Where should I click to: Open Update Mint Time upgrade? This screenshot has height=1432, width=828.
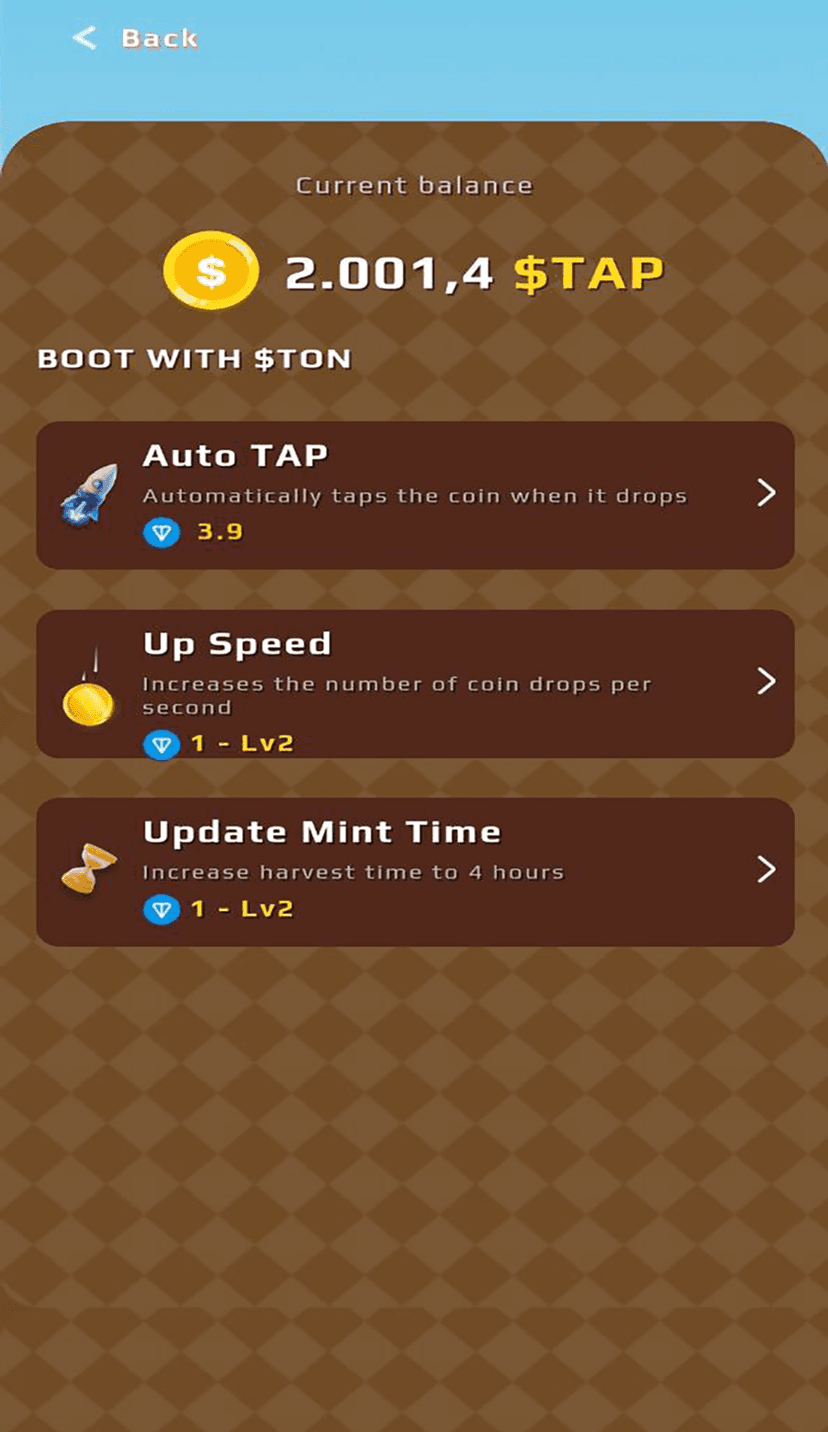pyautogui.click(x=415, y=871)
